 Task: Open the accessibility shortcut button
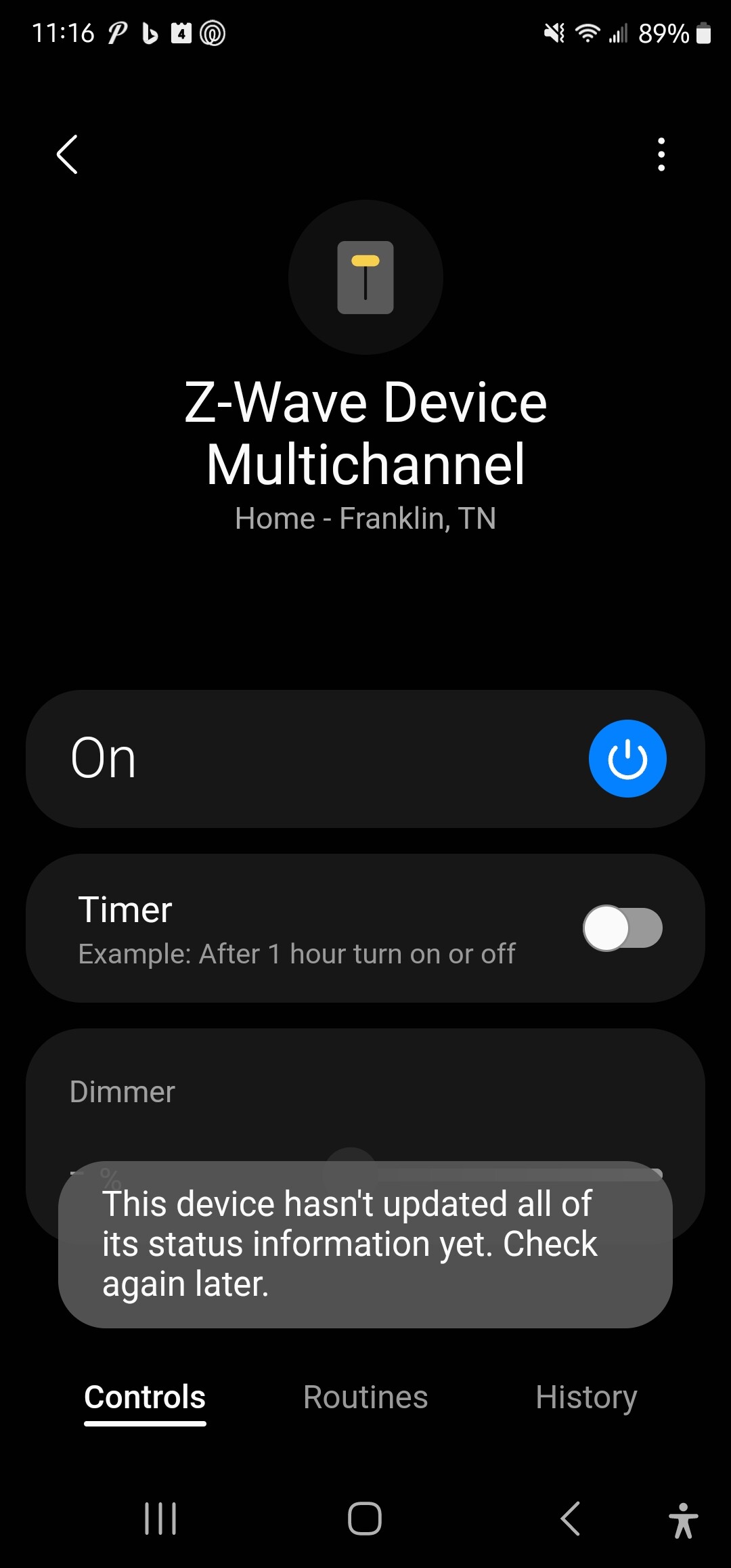pos(683,1520)
